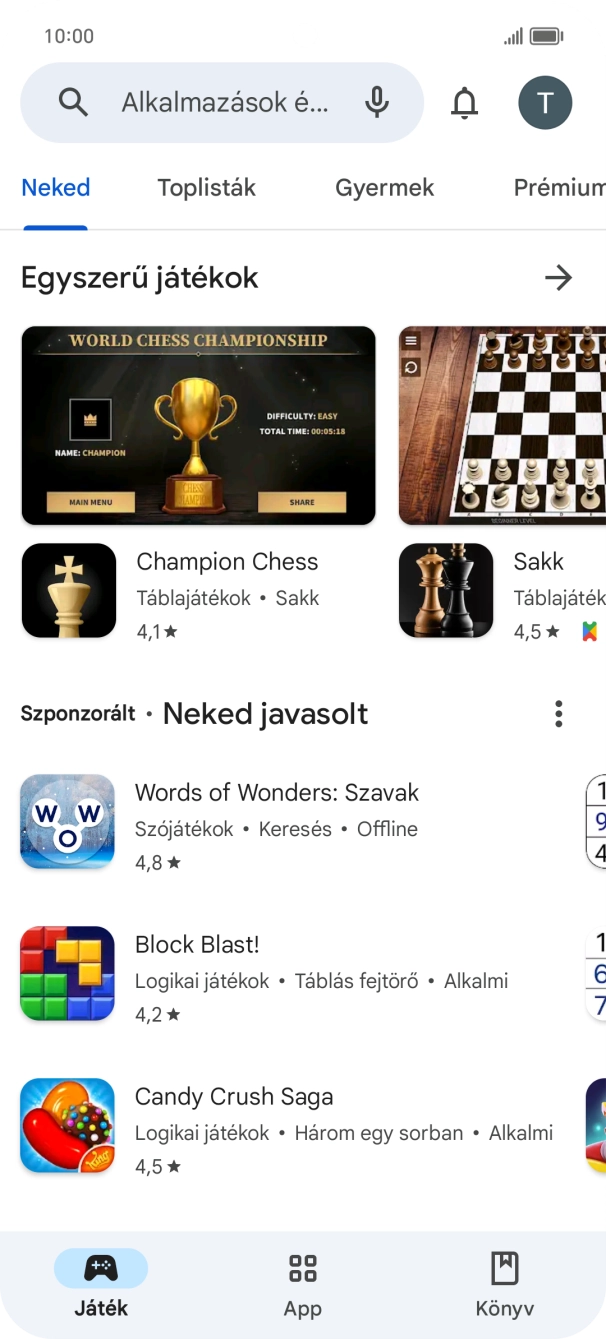Switch to the Gyermek tab
The width and height of the screenshot is (606, 1339).
(x=384, y=188)
